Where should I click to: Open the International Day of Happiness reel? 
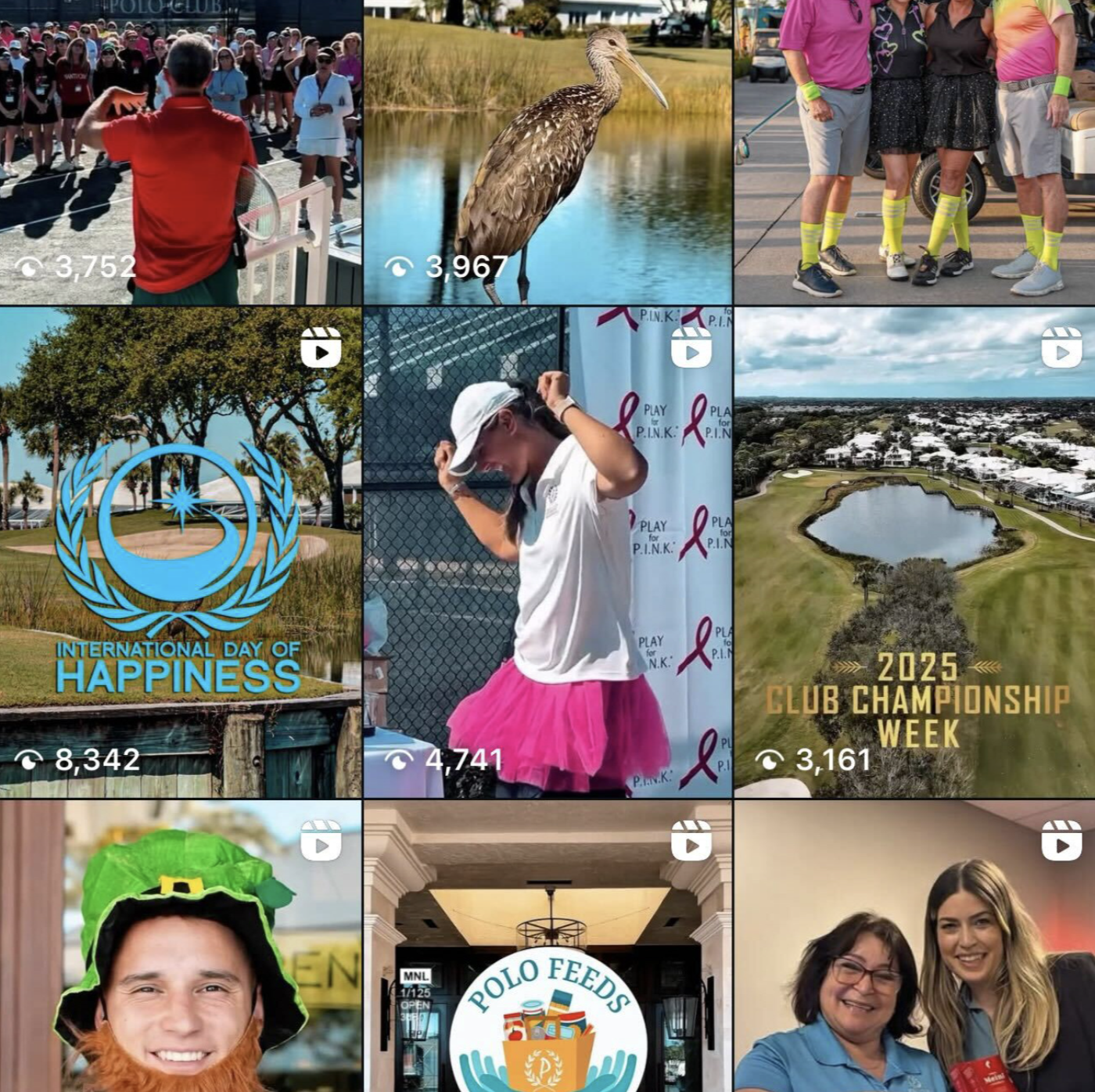coord(181,552)
